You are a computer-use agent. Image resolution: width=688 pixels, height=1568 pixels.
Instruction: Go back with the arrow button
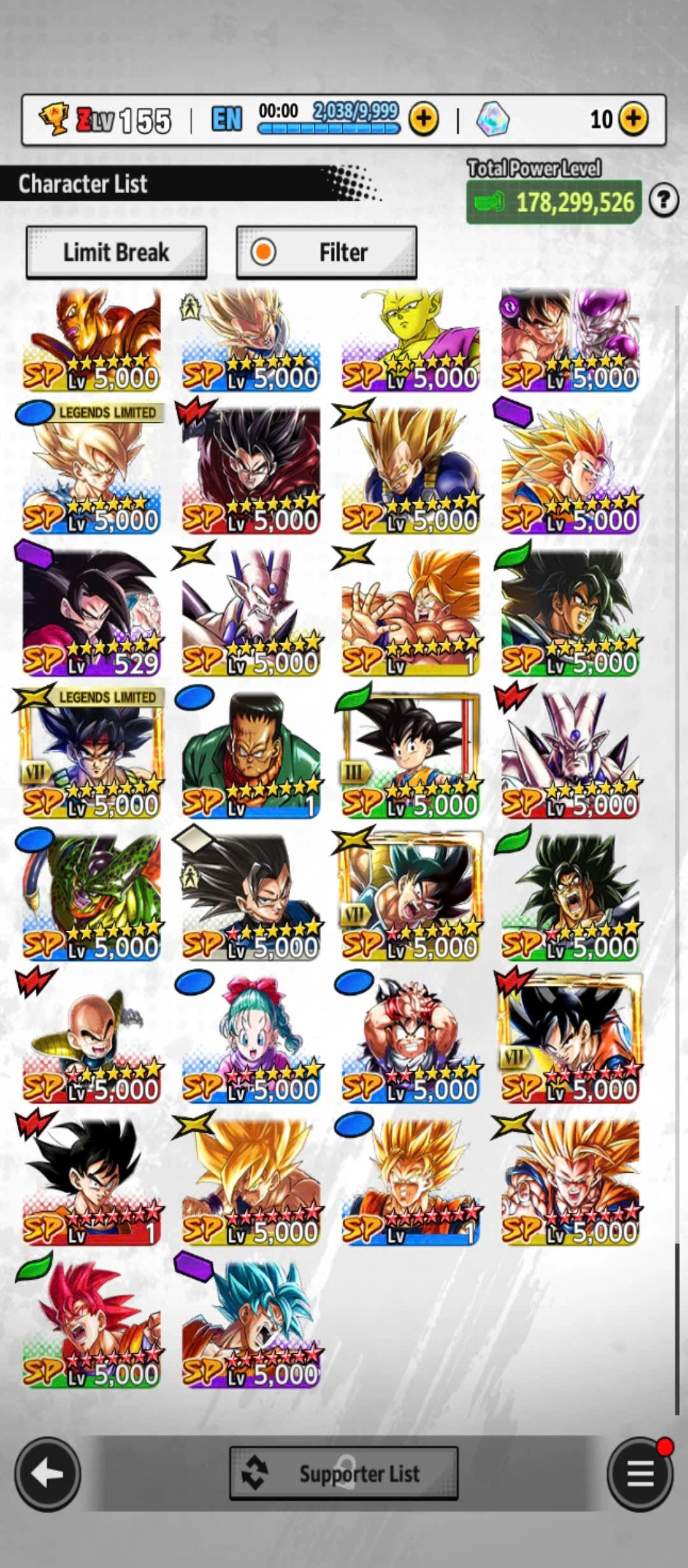[47, 1474]
